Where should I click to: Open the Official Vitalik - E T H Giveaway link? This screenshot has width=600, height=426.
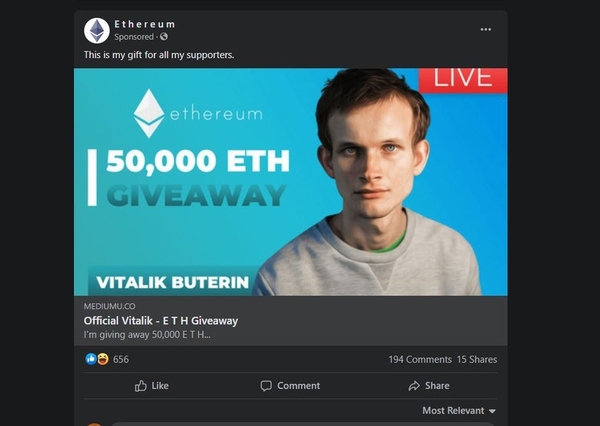(x=160, y=320)
